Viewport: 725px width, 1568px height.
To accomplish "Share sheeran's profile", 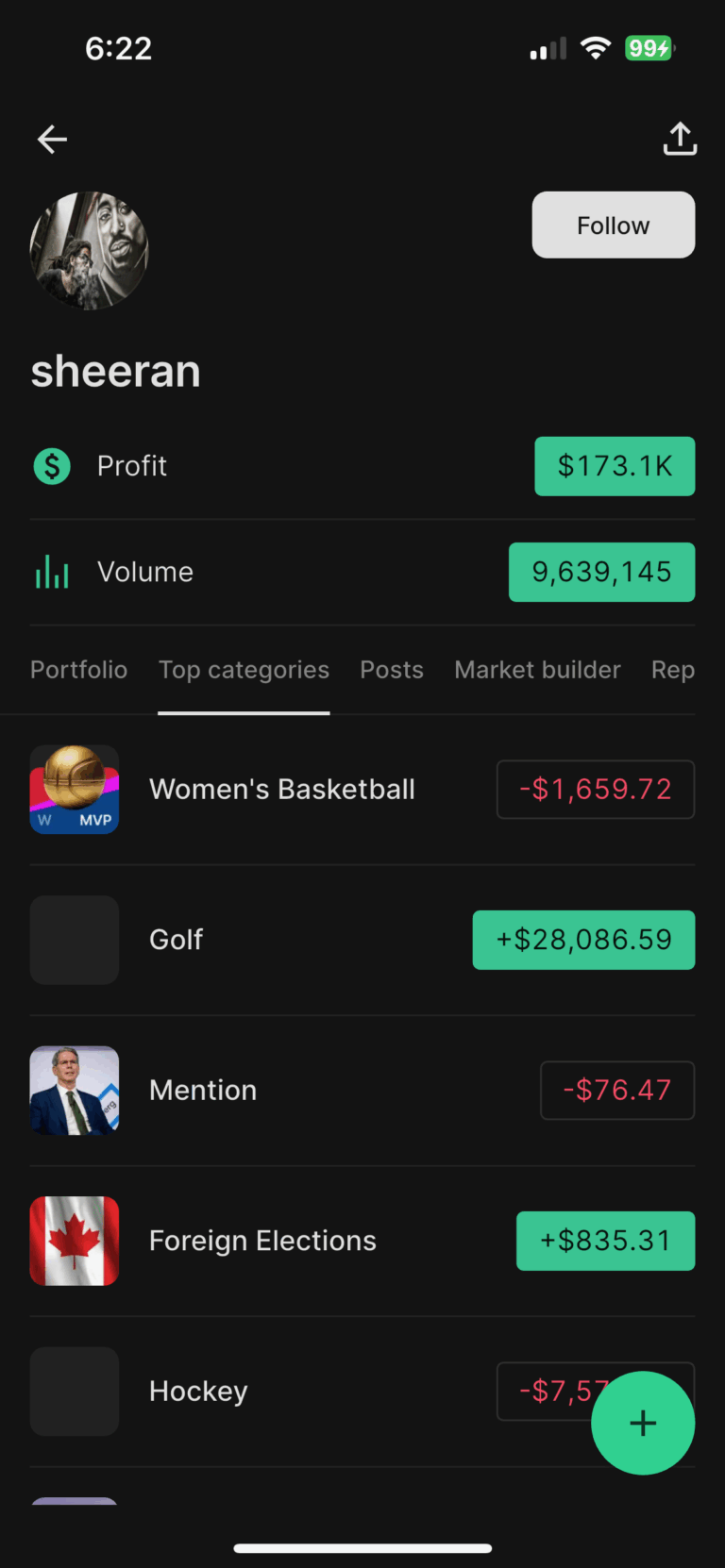I will coord(680,139).
